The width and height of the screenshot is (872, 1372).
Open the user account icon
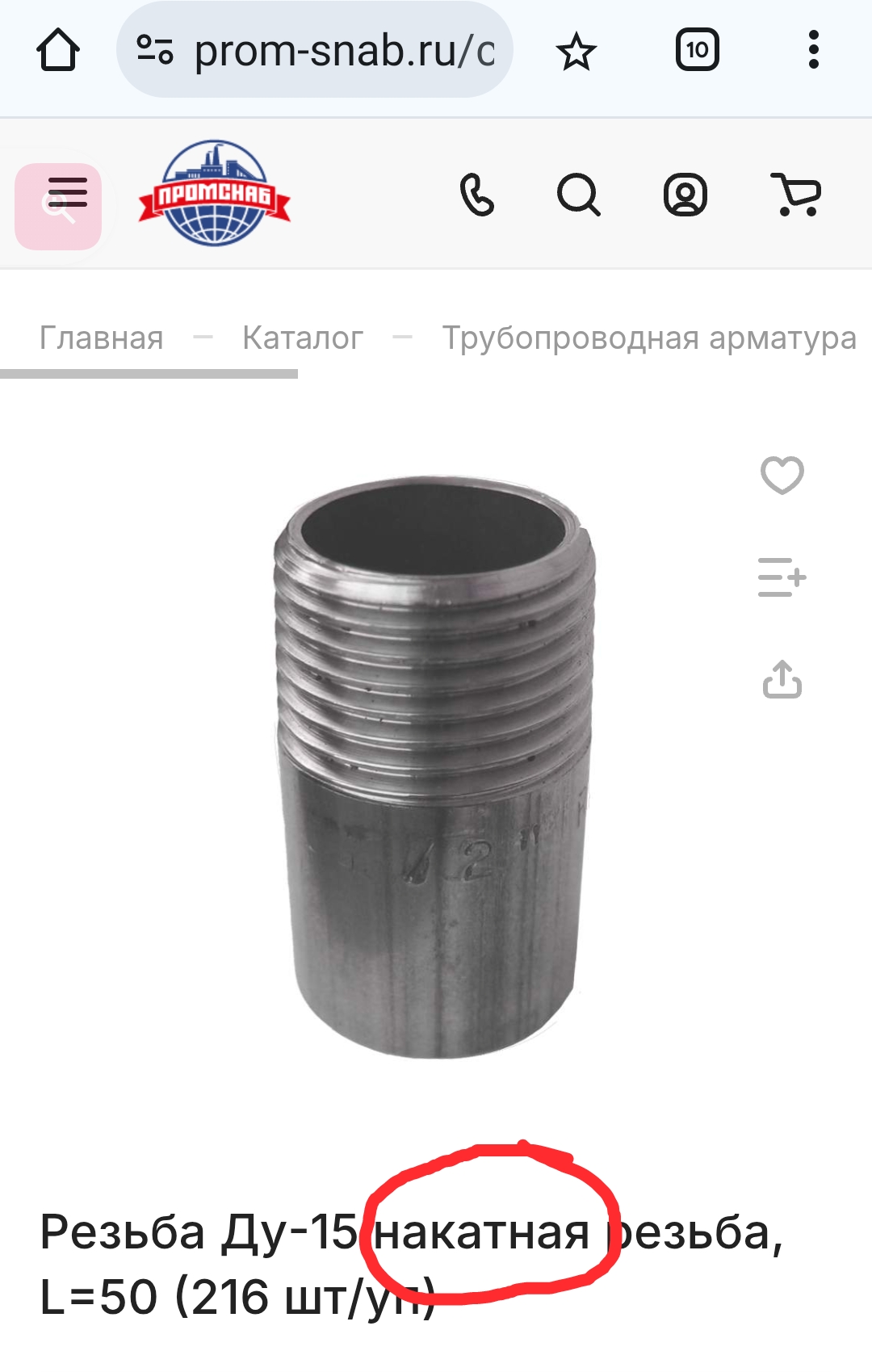[x=685, y=195]
